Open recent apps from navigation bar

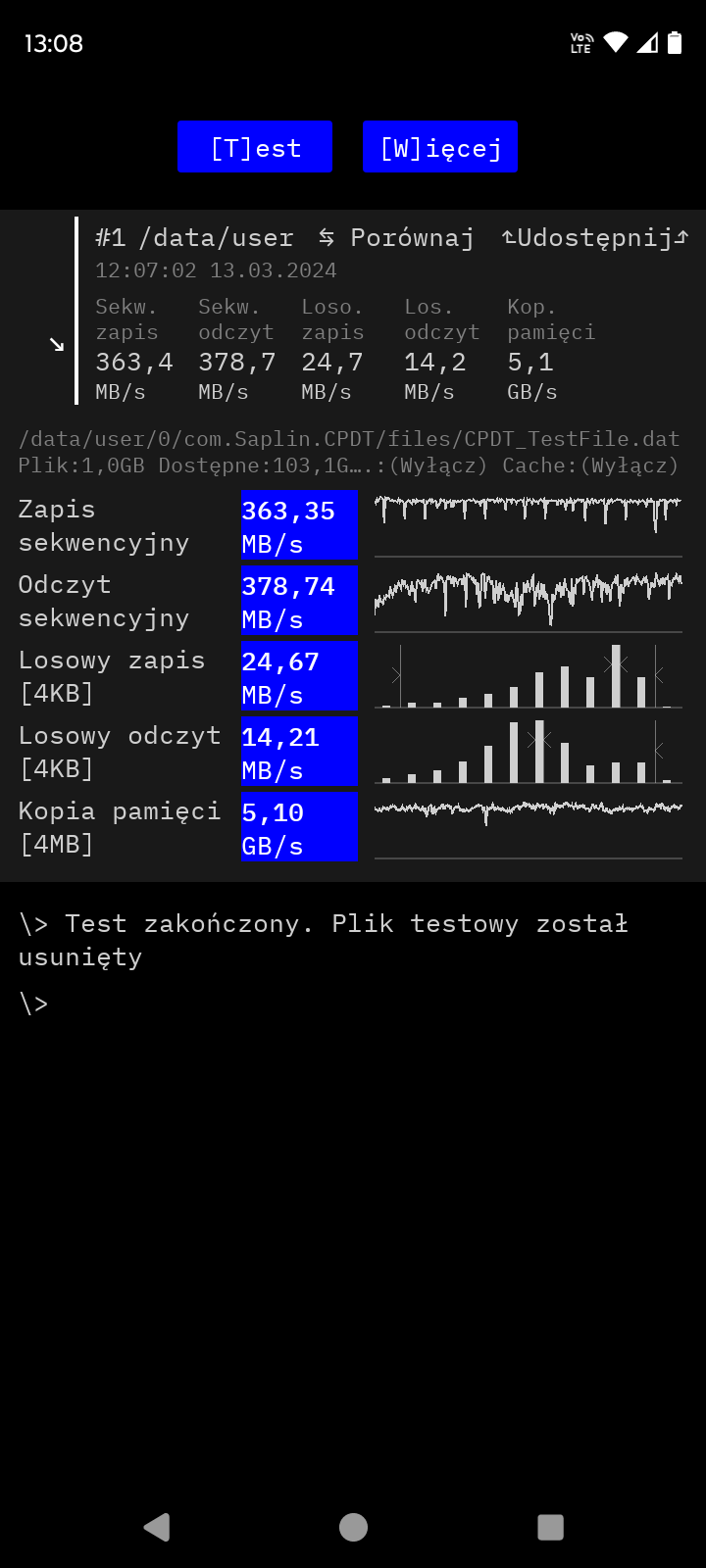(550, 1527)
